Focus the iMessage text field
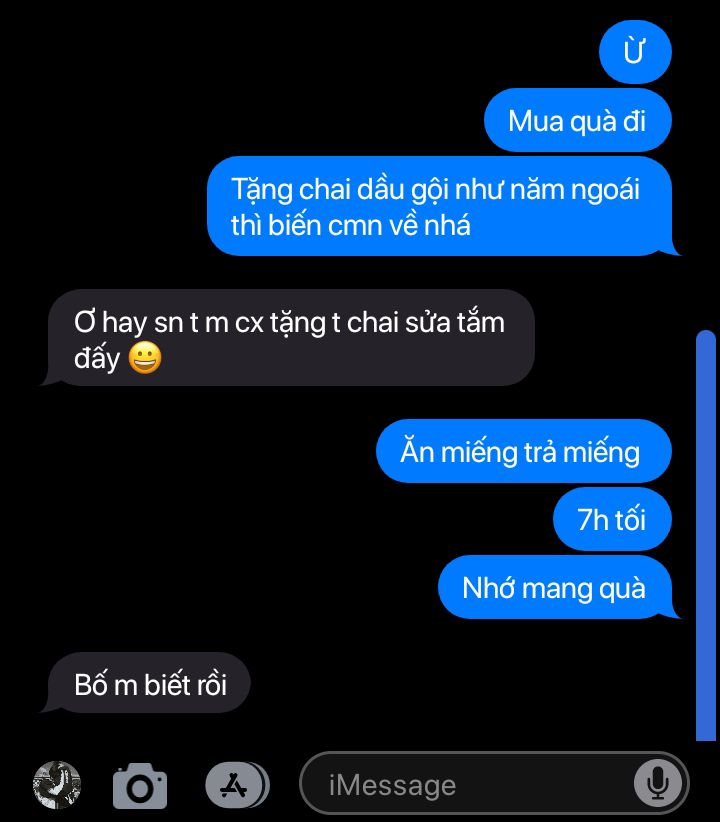The image size is (720, 822). click(470, 785)
